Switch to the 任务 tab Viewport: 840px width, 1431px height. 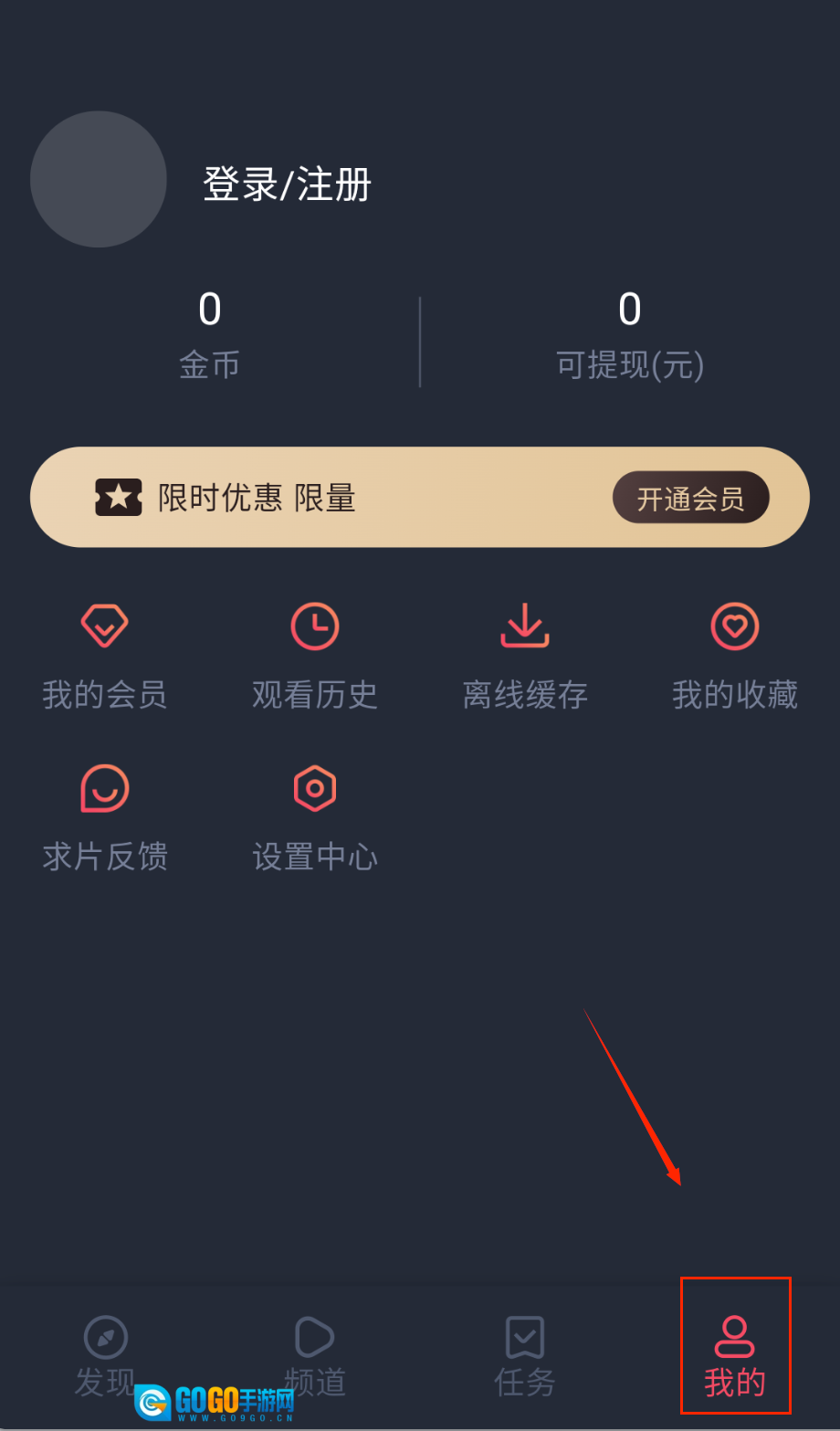(525, 1355)
